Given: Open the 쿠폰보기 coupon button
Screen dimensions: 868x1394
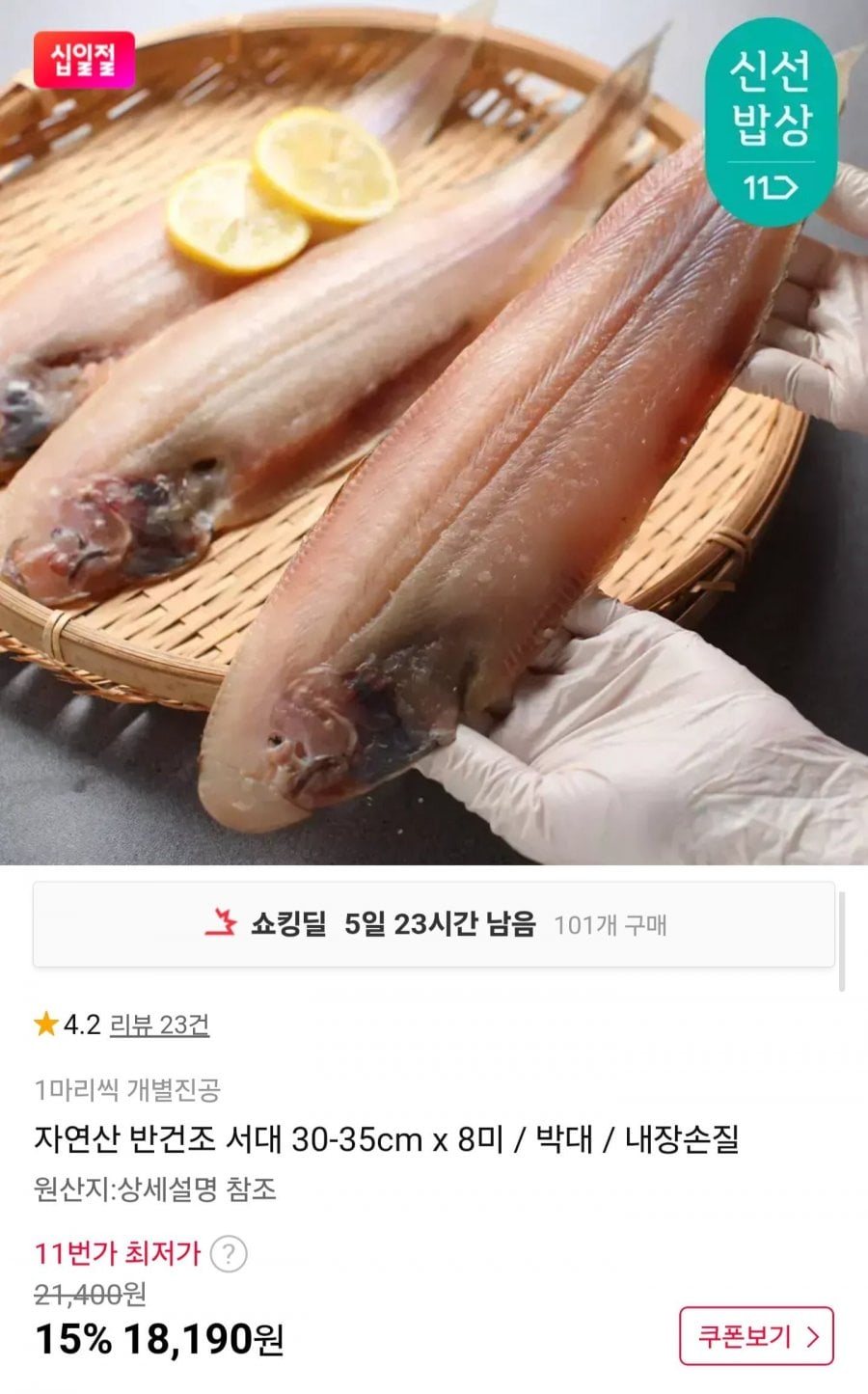Looking at the screenshot, I should [x=756, y=1336].
